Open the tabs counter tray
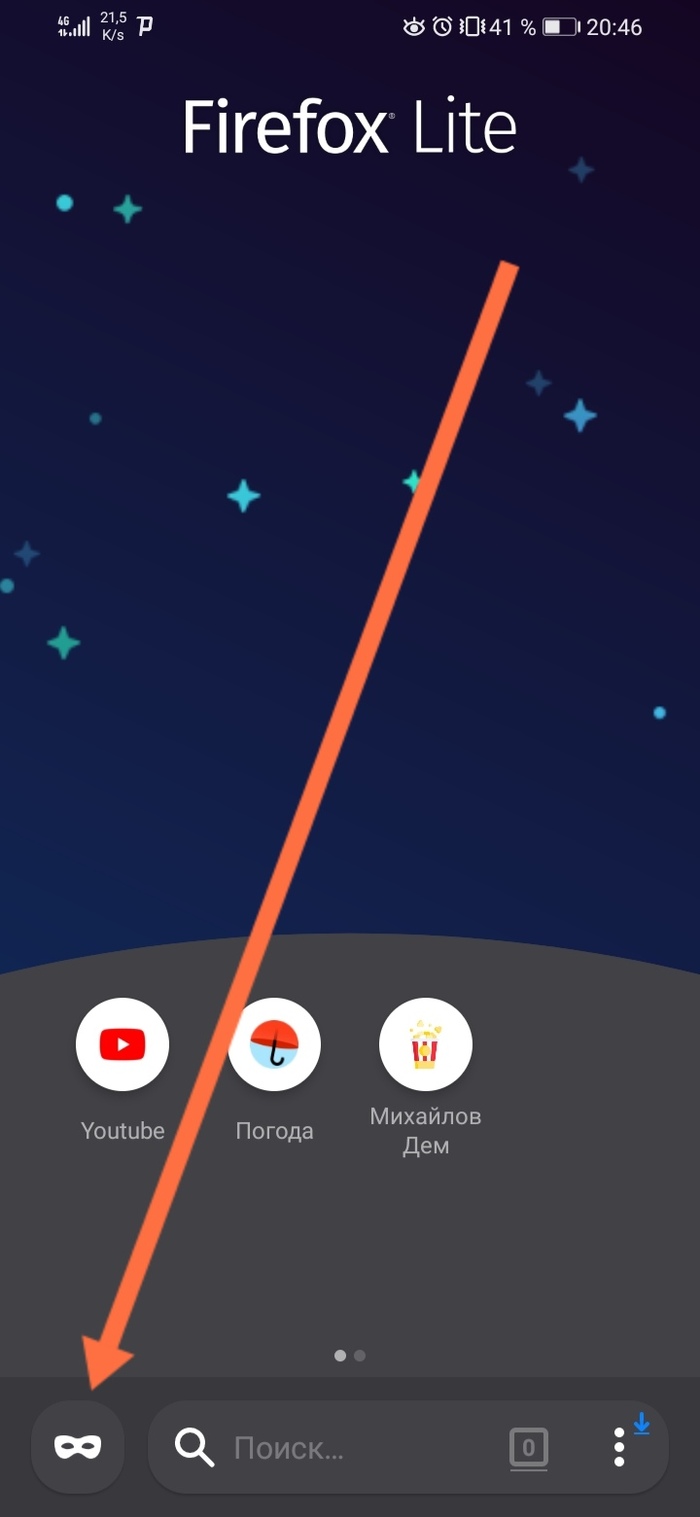The image size is (700, 1517). 528,1447
